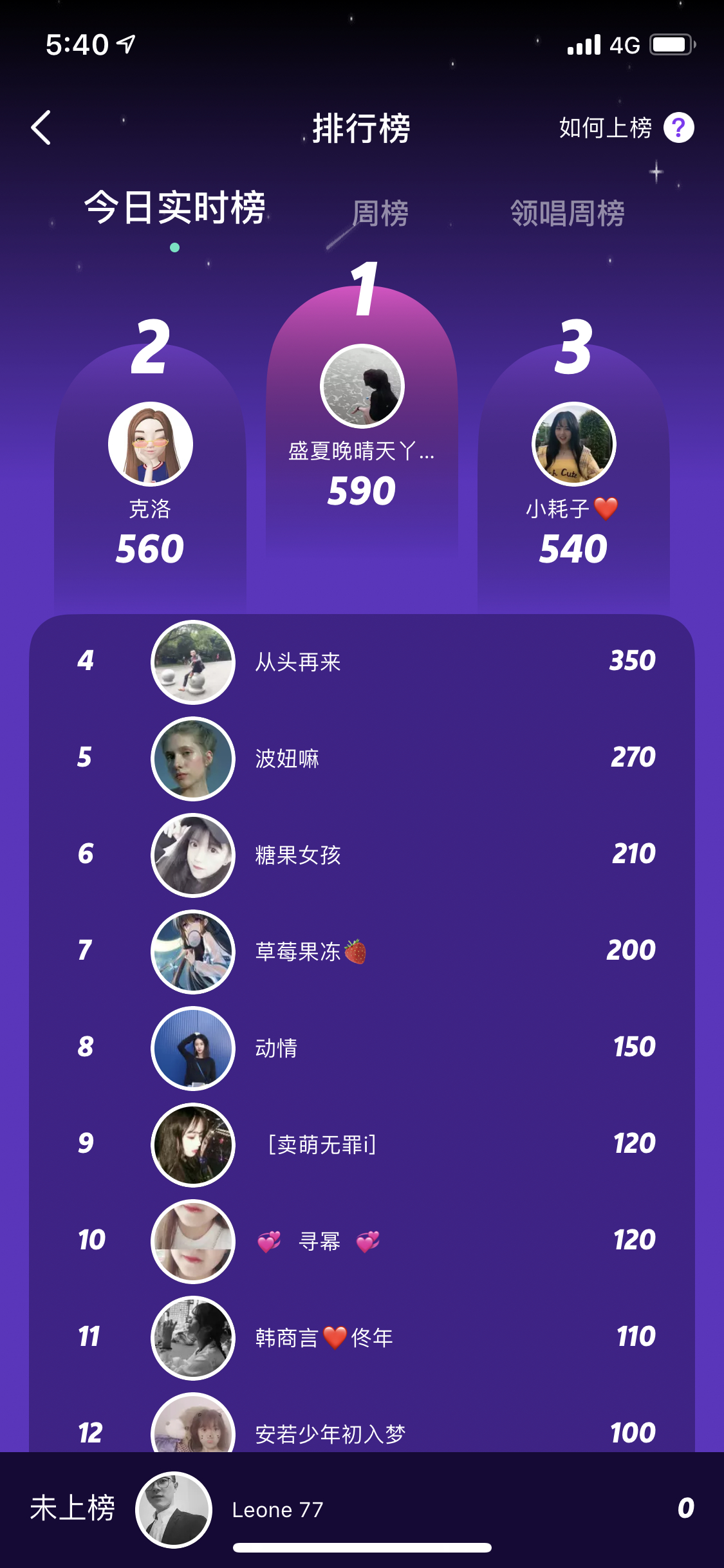This screenshot has width=724, height=1568.
Task: Open my own ranking entry Leone 77
Action: tap(362, 1509)
